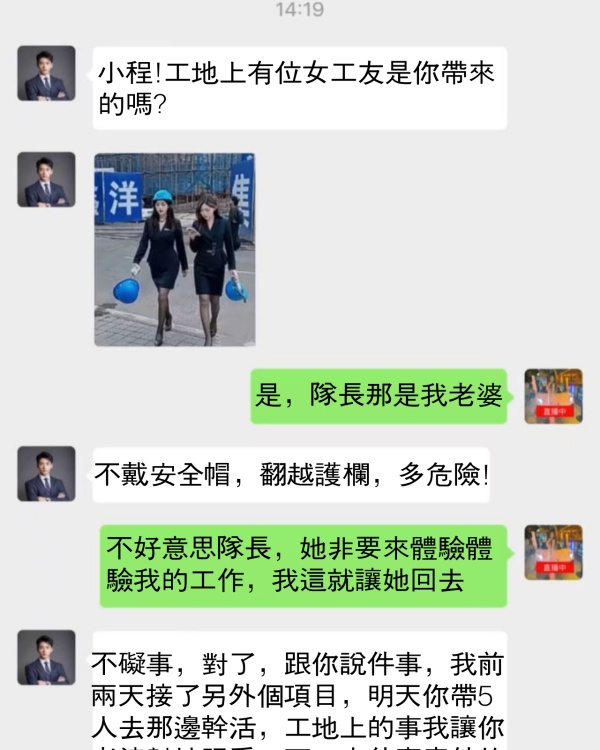Tap the sender's avatar beside the '不好意思隊長' message
Viewport: 600px width, 750px height.
click(553, 552)
